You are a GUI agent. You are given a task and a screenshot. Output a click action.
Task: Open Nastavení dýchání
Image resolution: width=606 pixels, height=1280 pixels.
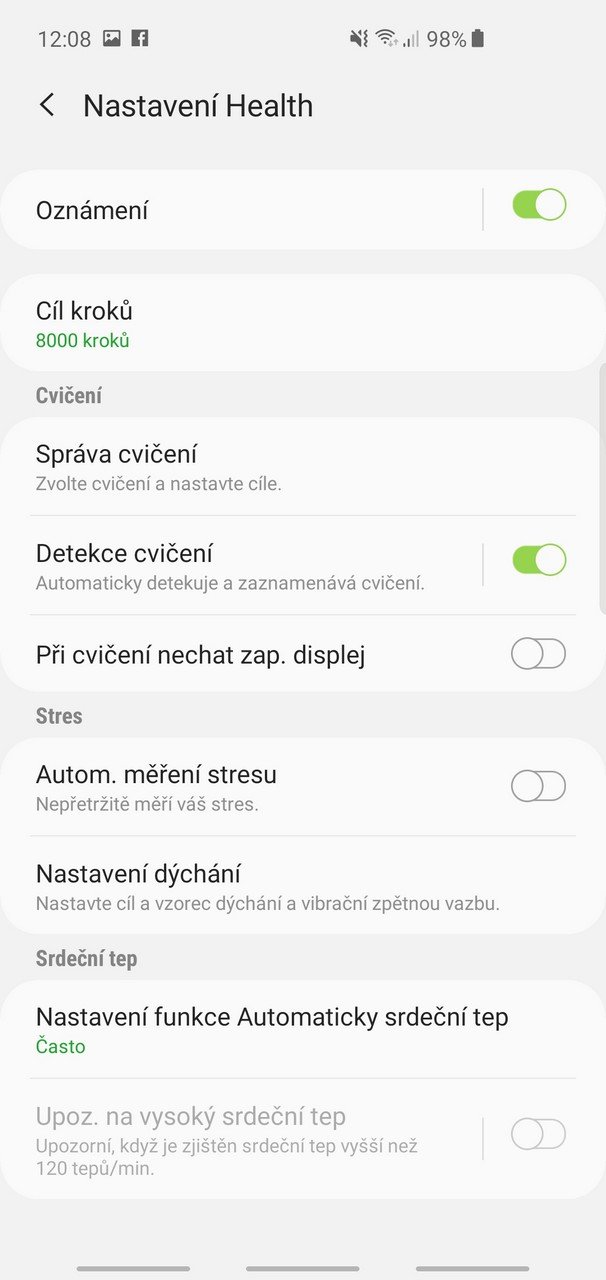coord(303,886)
